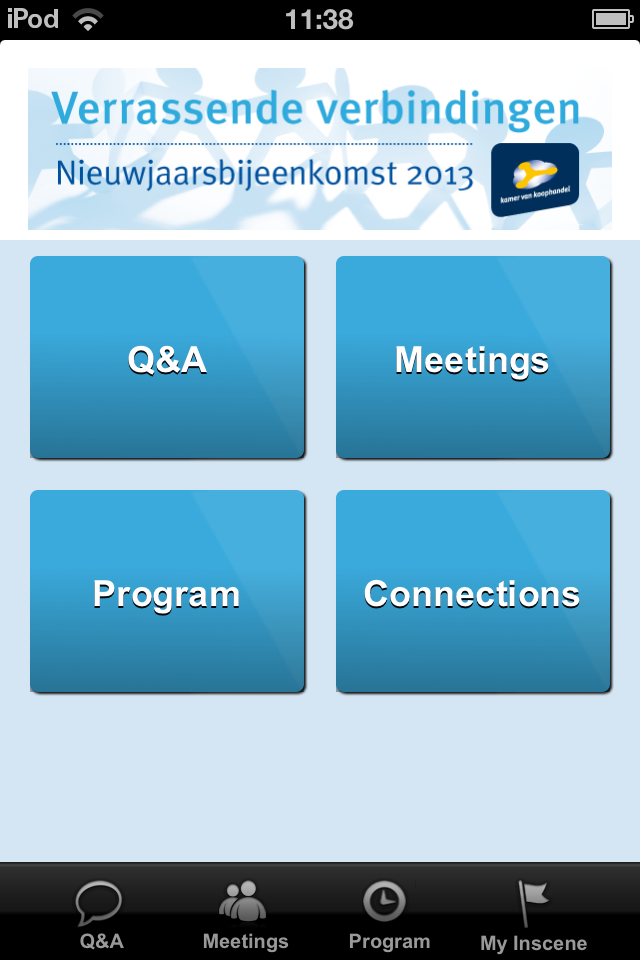The height and width of the screenshot is (960, 640).
Task: Open the Program tile
Action: click(167, 592)
